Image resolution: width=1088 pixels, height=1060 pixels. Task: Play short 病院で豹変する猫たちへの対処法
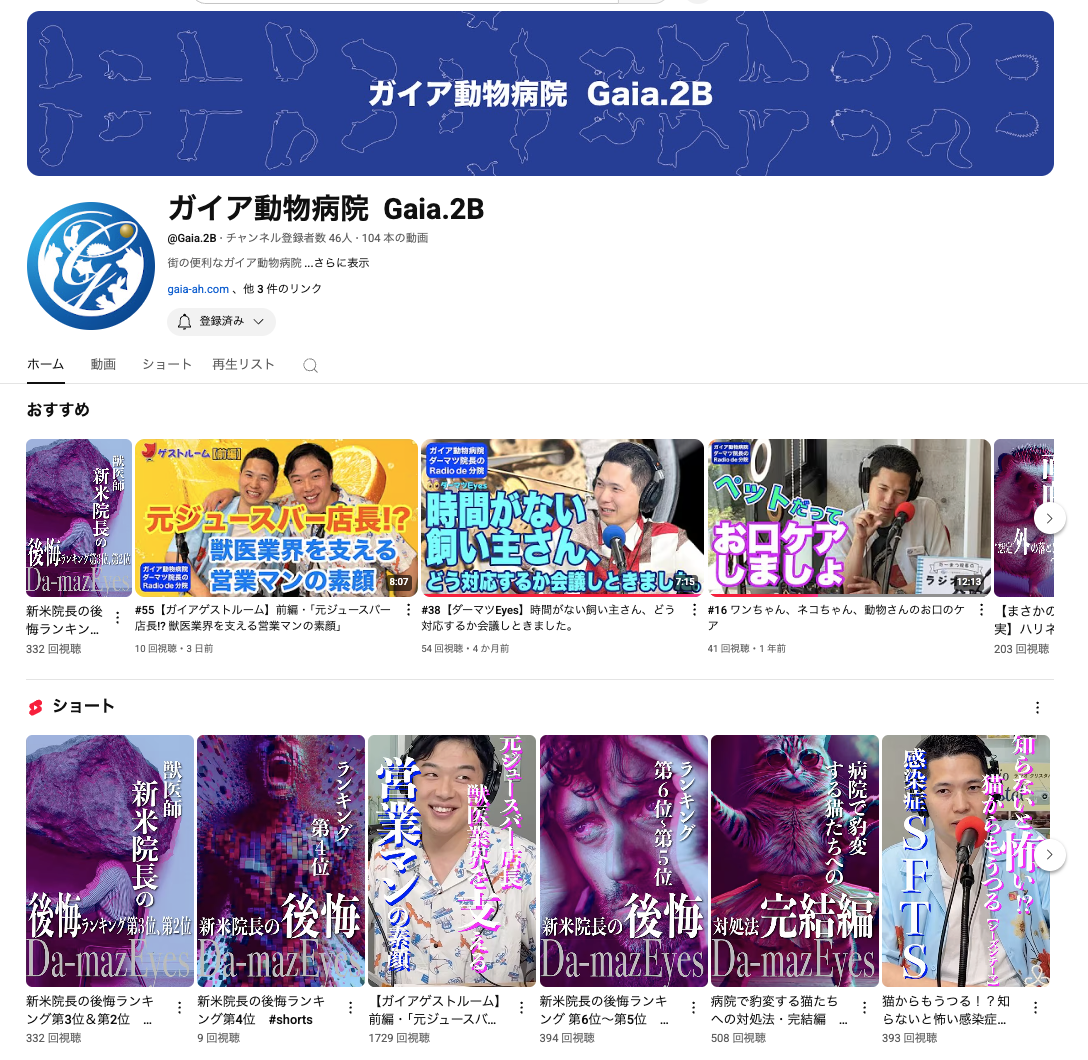[794, 860]
